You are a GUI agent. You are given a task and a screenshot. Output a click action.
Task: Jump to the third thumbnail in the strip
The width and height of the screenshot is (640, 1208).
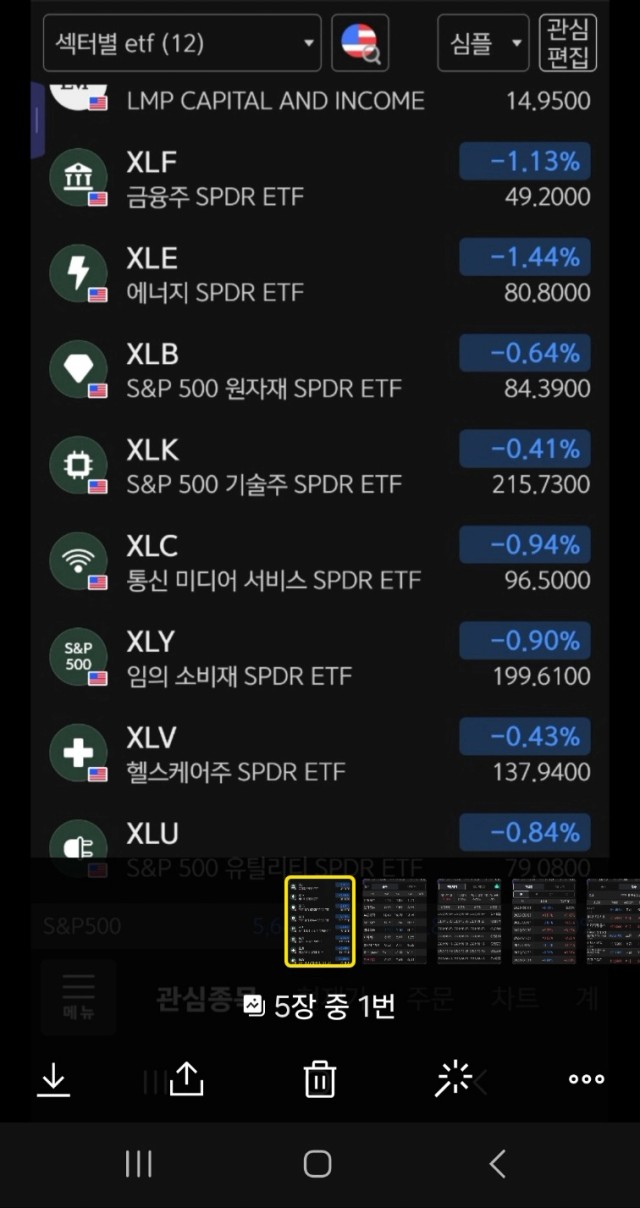469,922
